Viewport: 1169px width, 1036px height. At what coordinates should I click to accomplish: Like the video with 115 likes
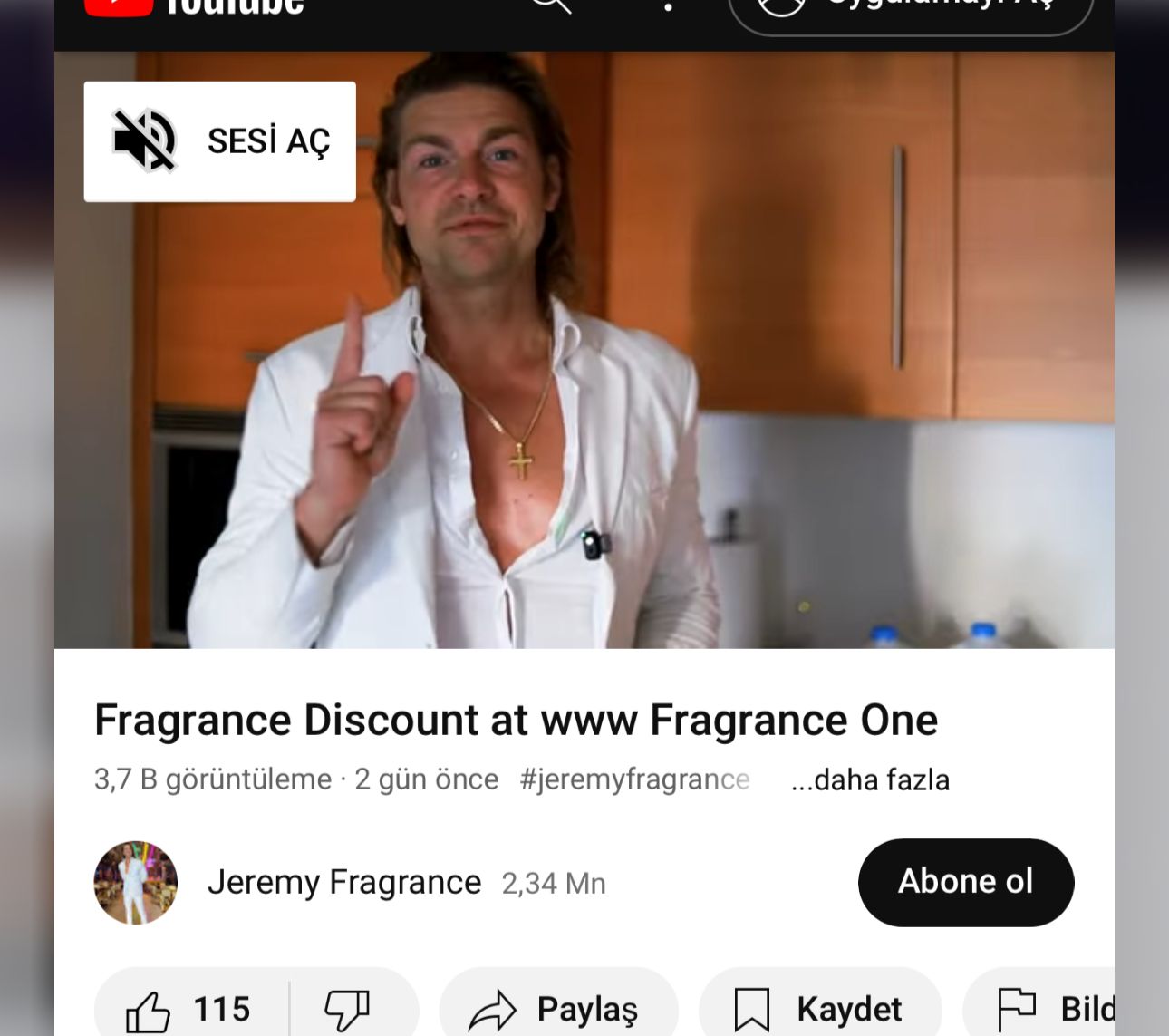[190, 1009]
